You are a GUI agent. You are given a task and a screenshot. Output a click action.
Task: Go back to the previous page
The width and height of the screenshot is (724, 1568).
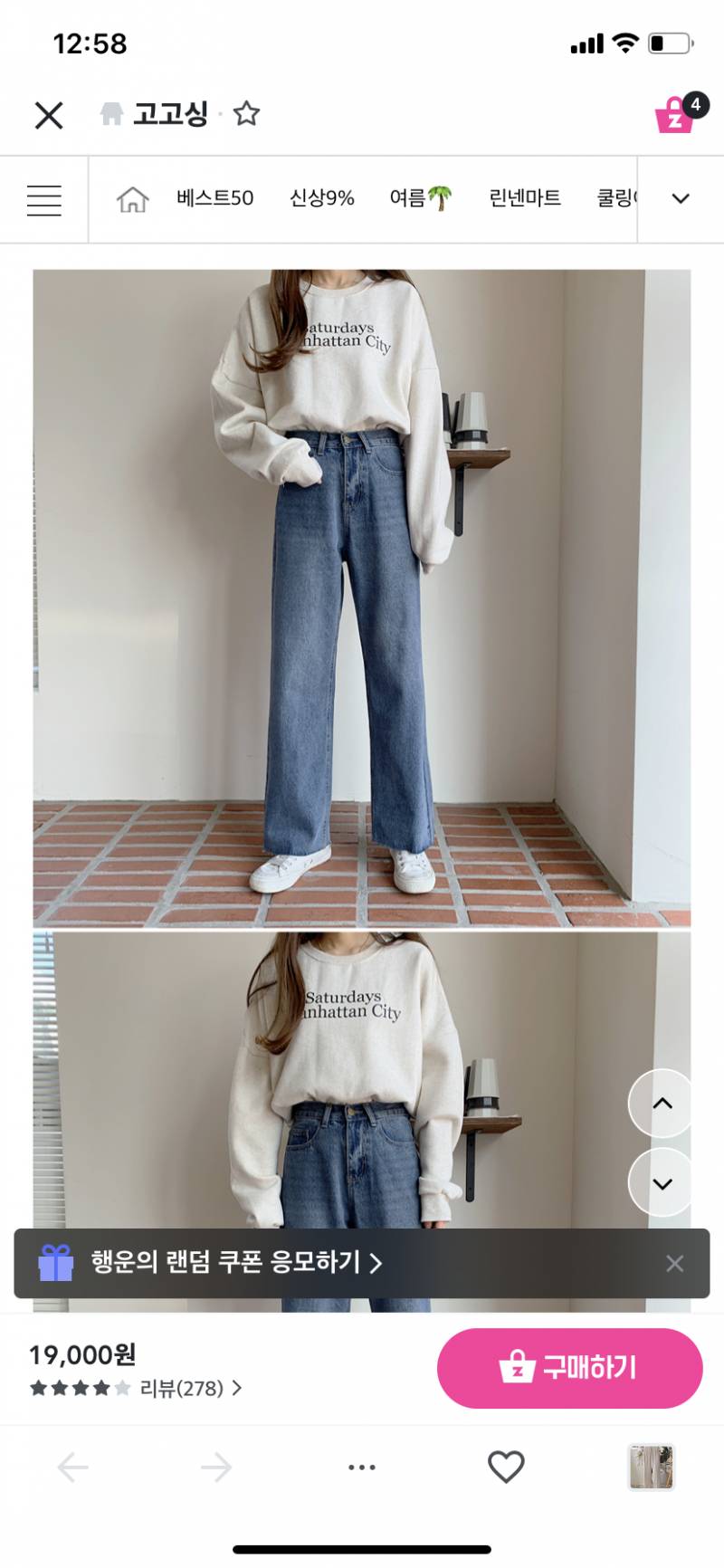[x=73, y=1467]
